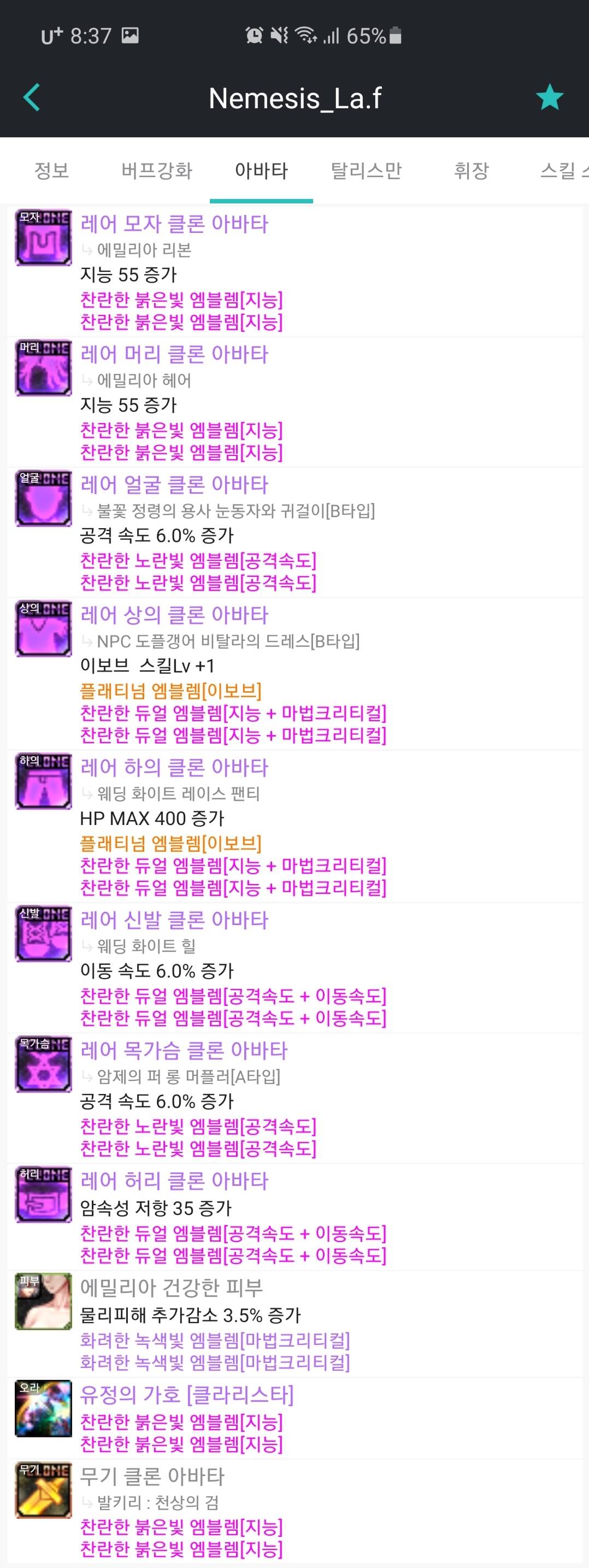Open the 레어 머리 클론 아바타 row
Viewport: 589px width, 1568px height.
coord(174,354)
